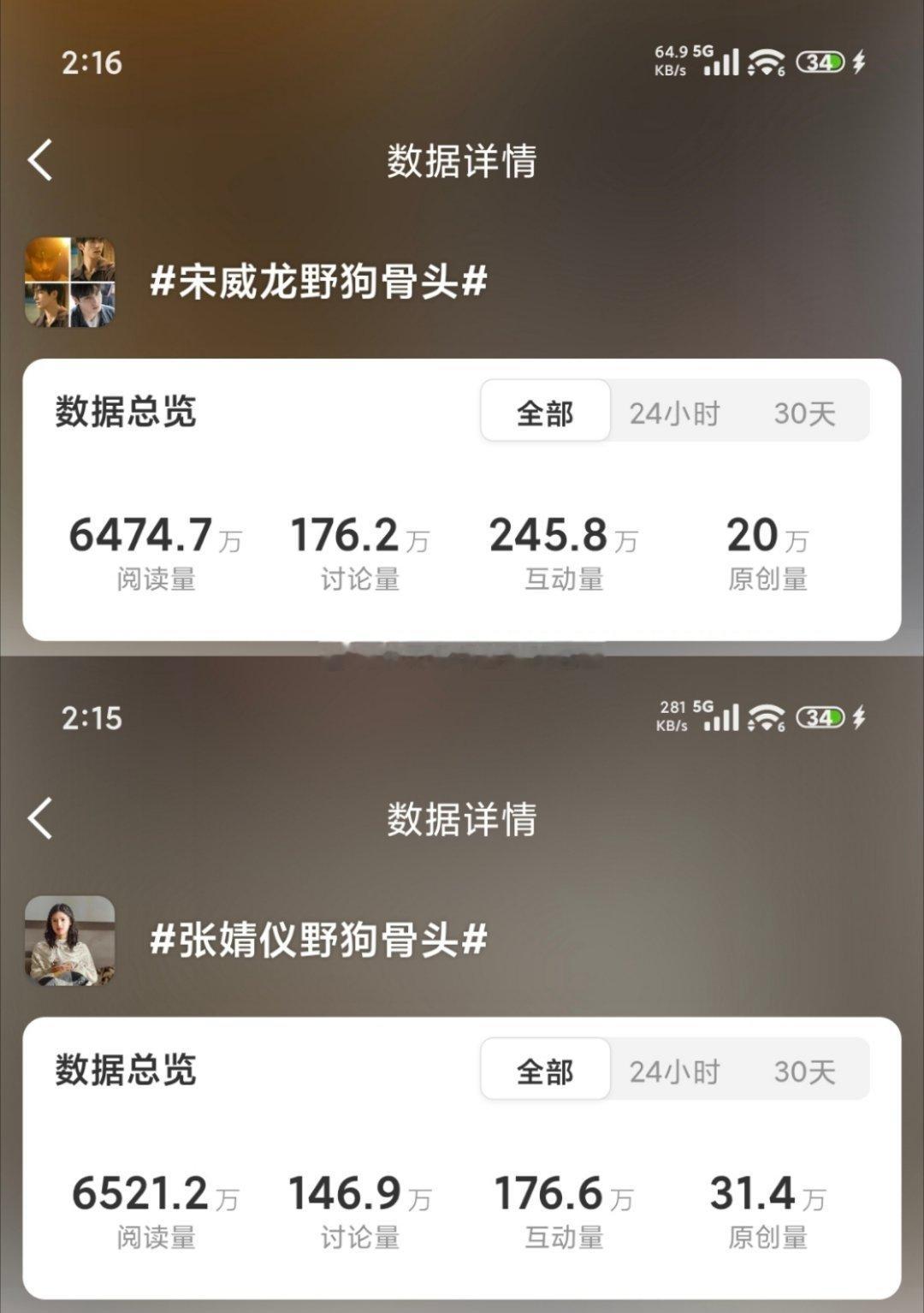Select the 全部 tab in upper data overview

point(545,412)
